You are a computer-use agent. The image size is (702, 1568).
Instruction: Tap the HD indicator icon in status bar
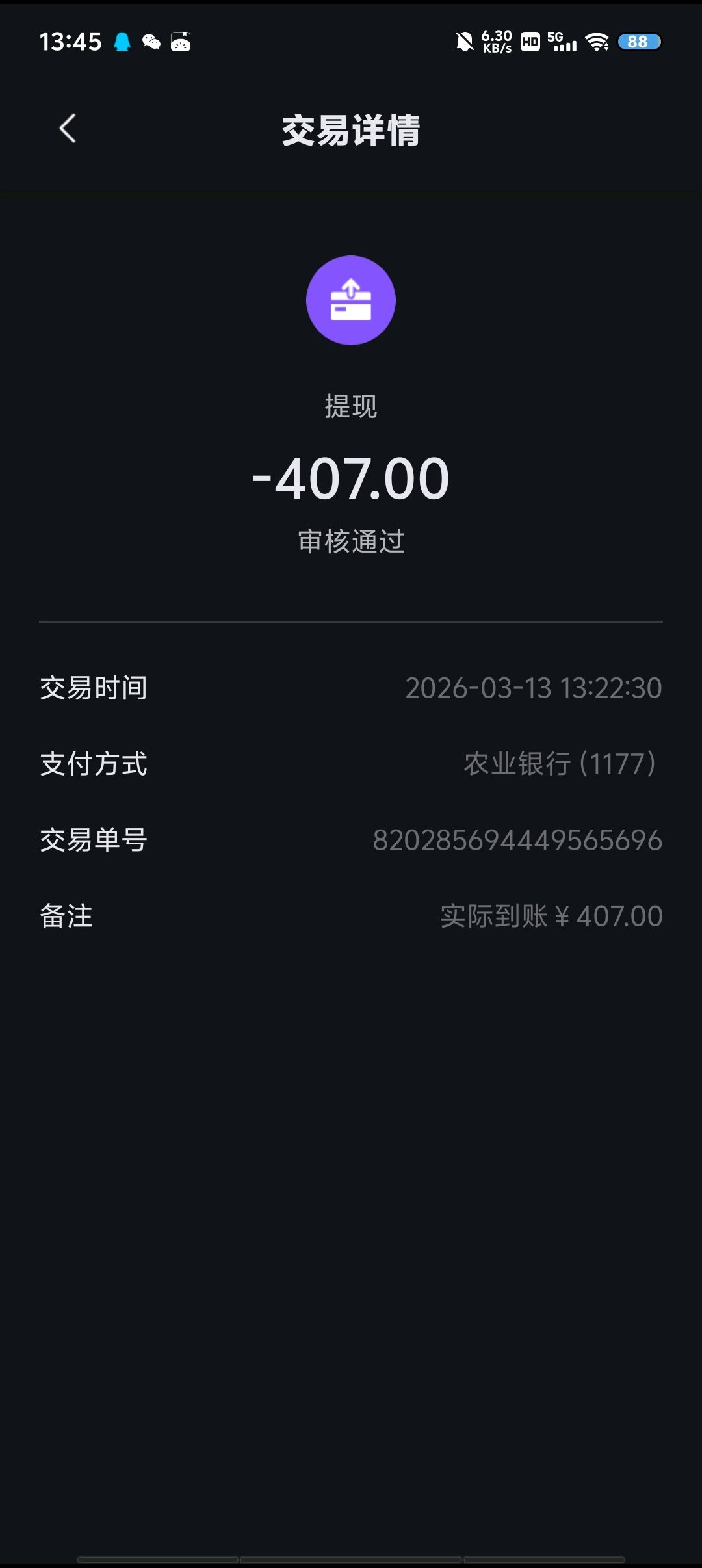530,41
